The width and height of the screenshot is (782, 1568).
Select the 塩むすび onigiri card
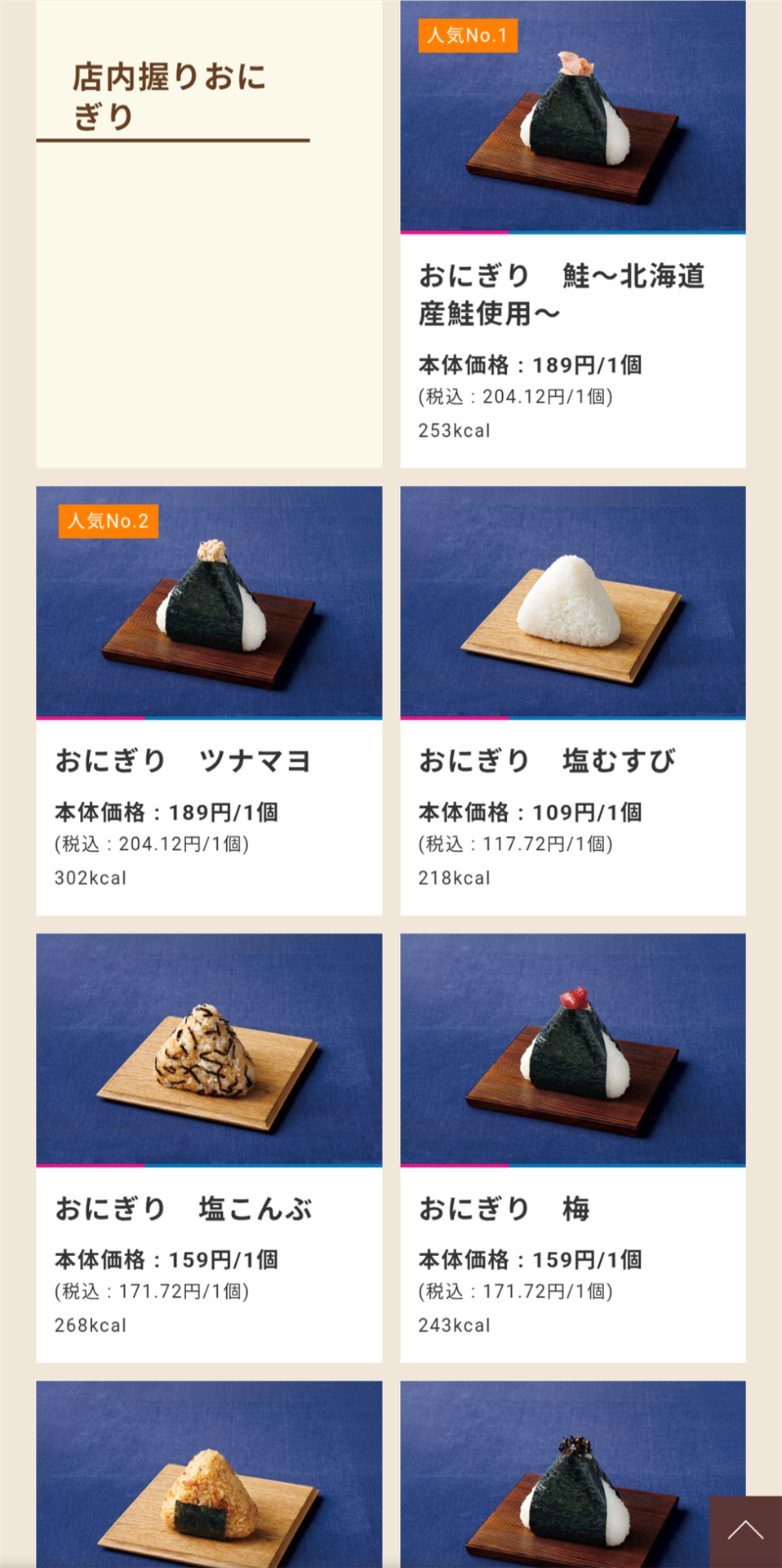pos(572,700)
